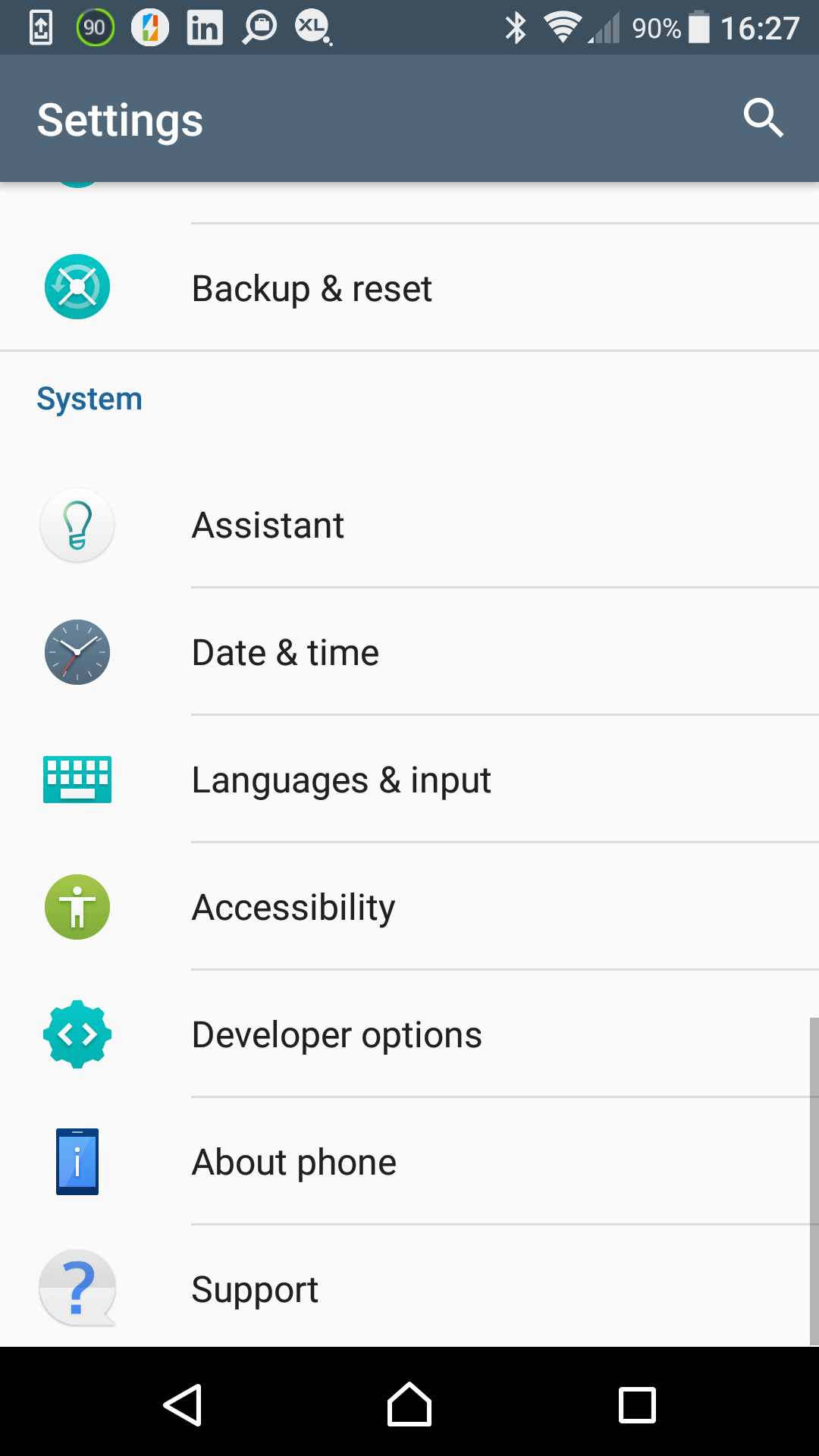This screenshot has width=819, height=1456.
Task: Go to the home screen
Action: (409, 1405)
